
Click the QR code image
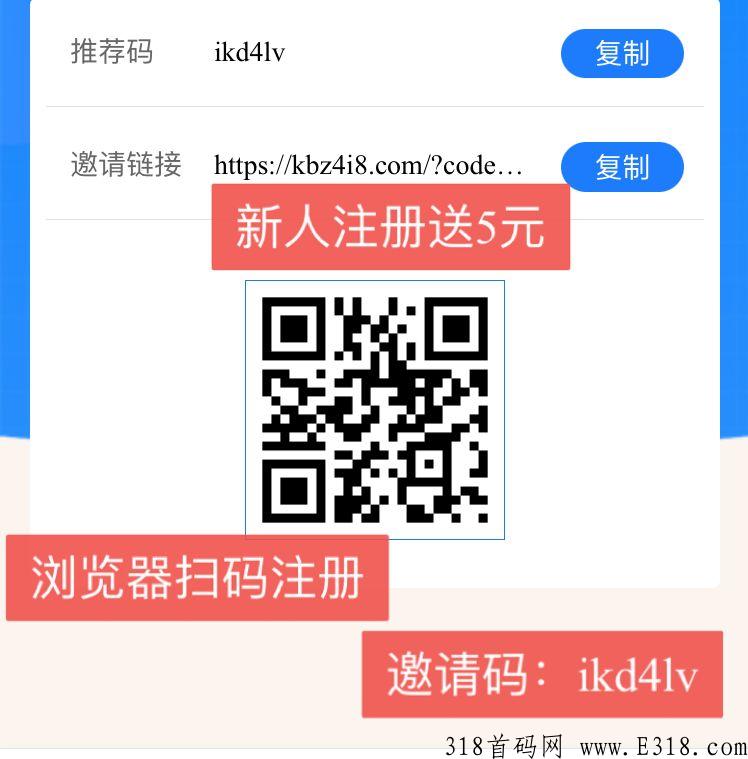(x=374, y=412)
